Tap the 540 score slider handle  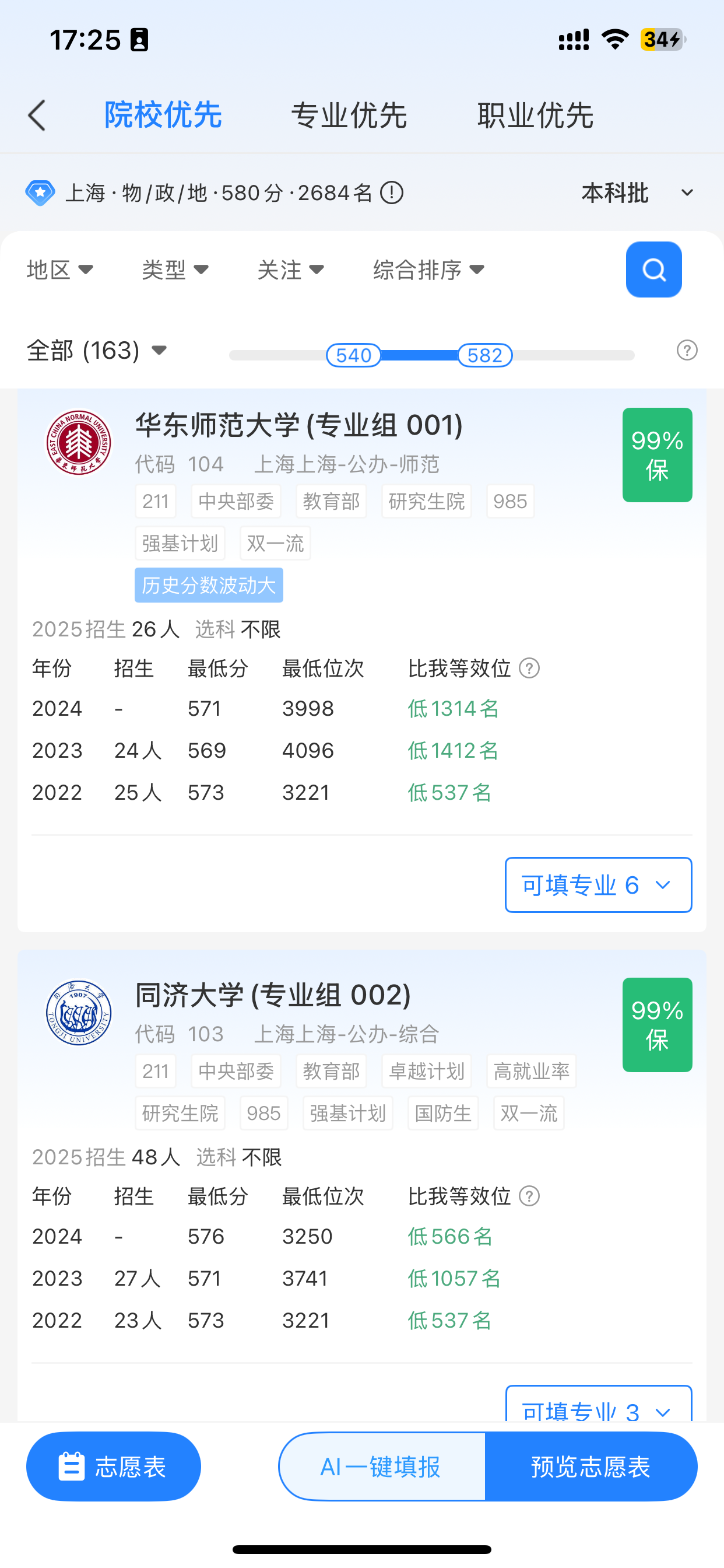[x=353, y=355]
